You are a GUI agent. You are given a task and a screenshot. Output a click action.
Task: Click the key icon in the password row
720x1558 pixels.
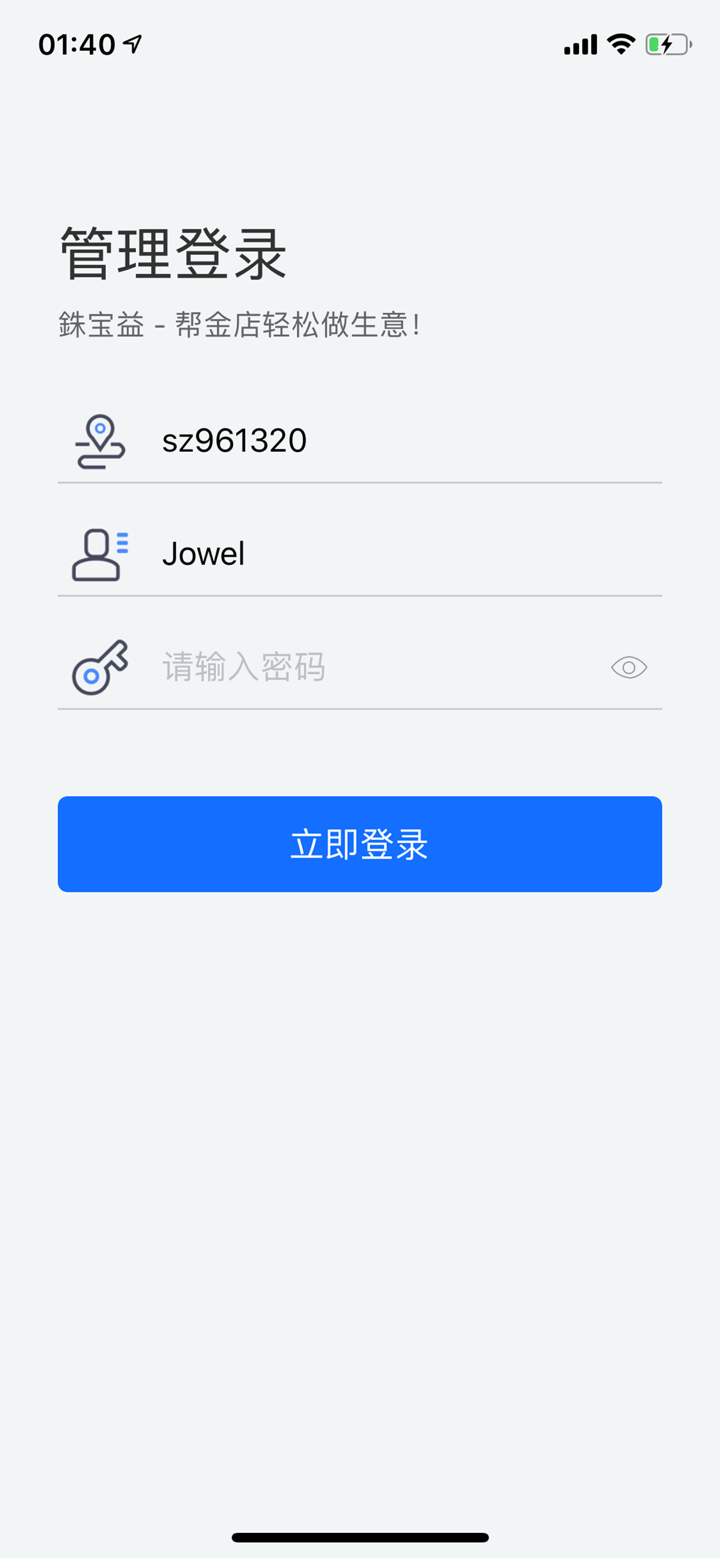coord(98,666)
